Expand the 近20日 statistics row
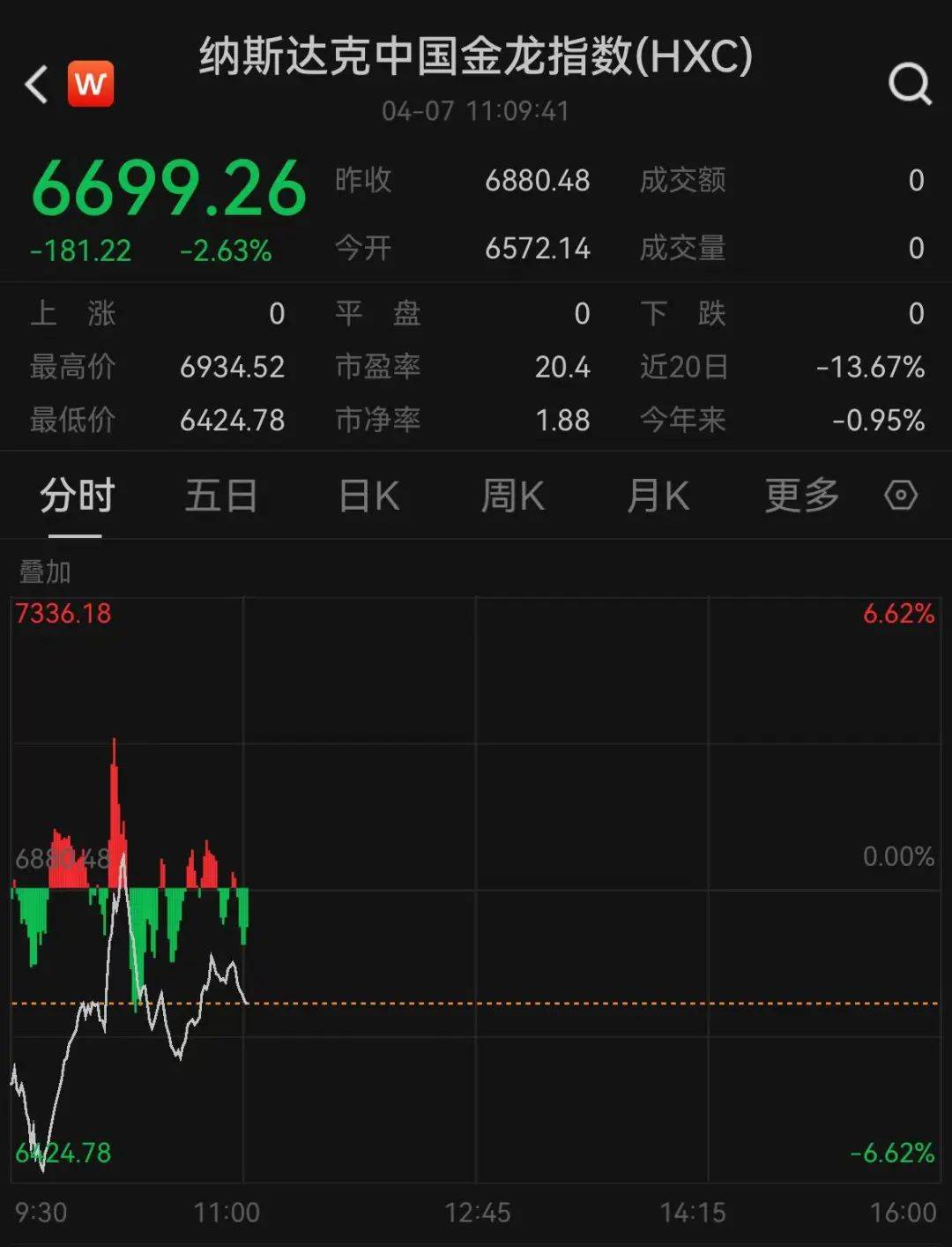952x1247 pixels. pyautogui.click(x=684, y=367)
